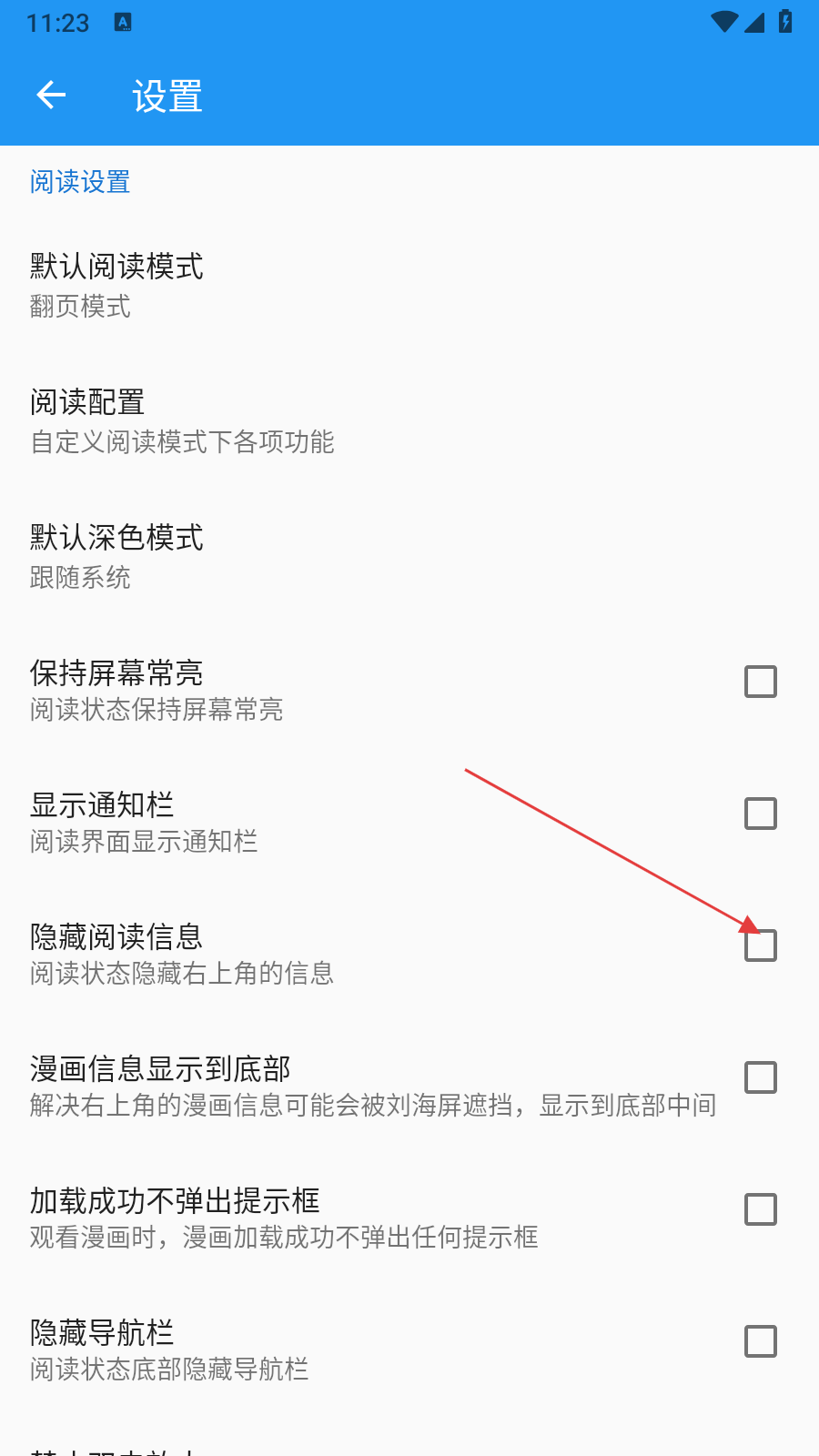The height and width of the screenshot is (1456, 819).
Task: Check the 隐藏导航栏 option
Action: point(760,1341)
